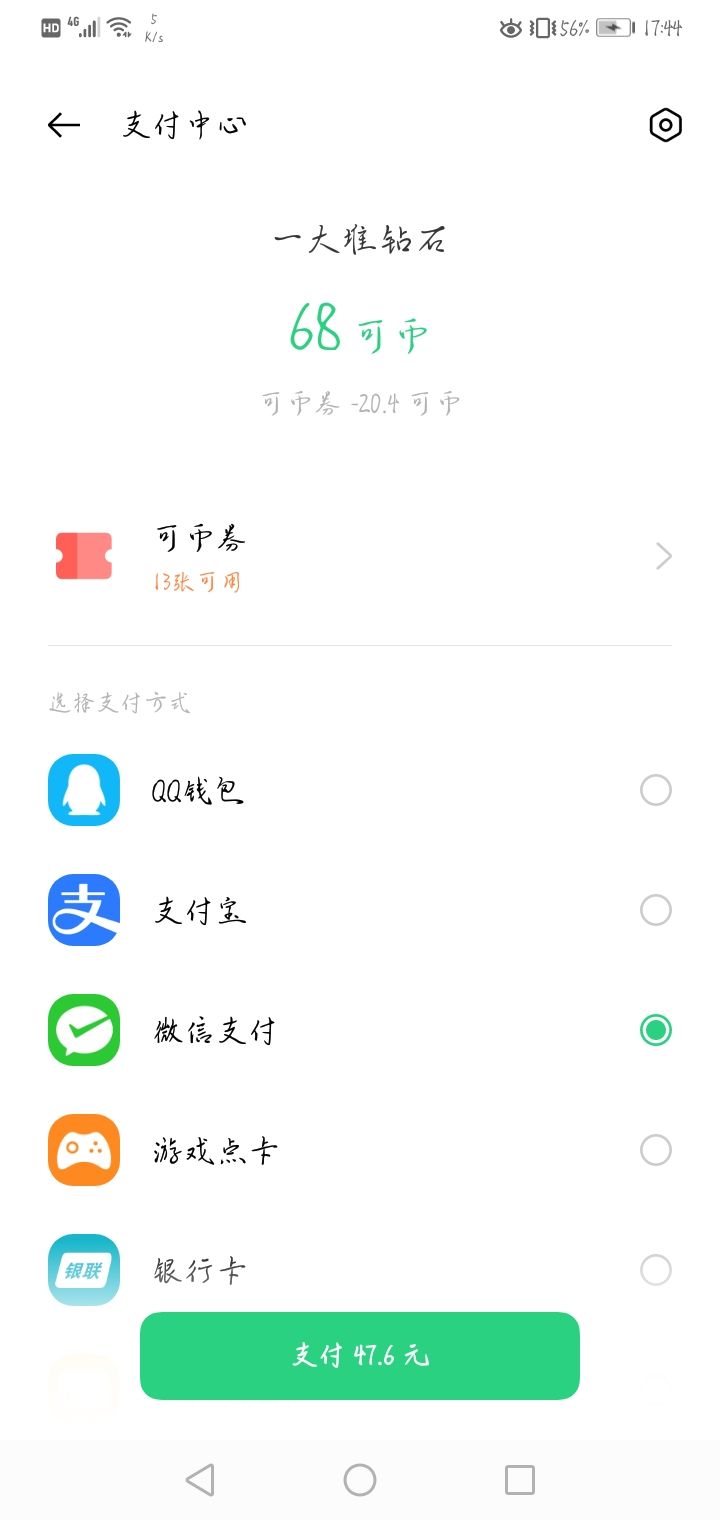The image size is (720, 1520).
Task: Open payment settings hexagon icon
Action: (665, 125)
